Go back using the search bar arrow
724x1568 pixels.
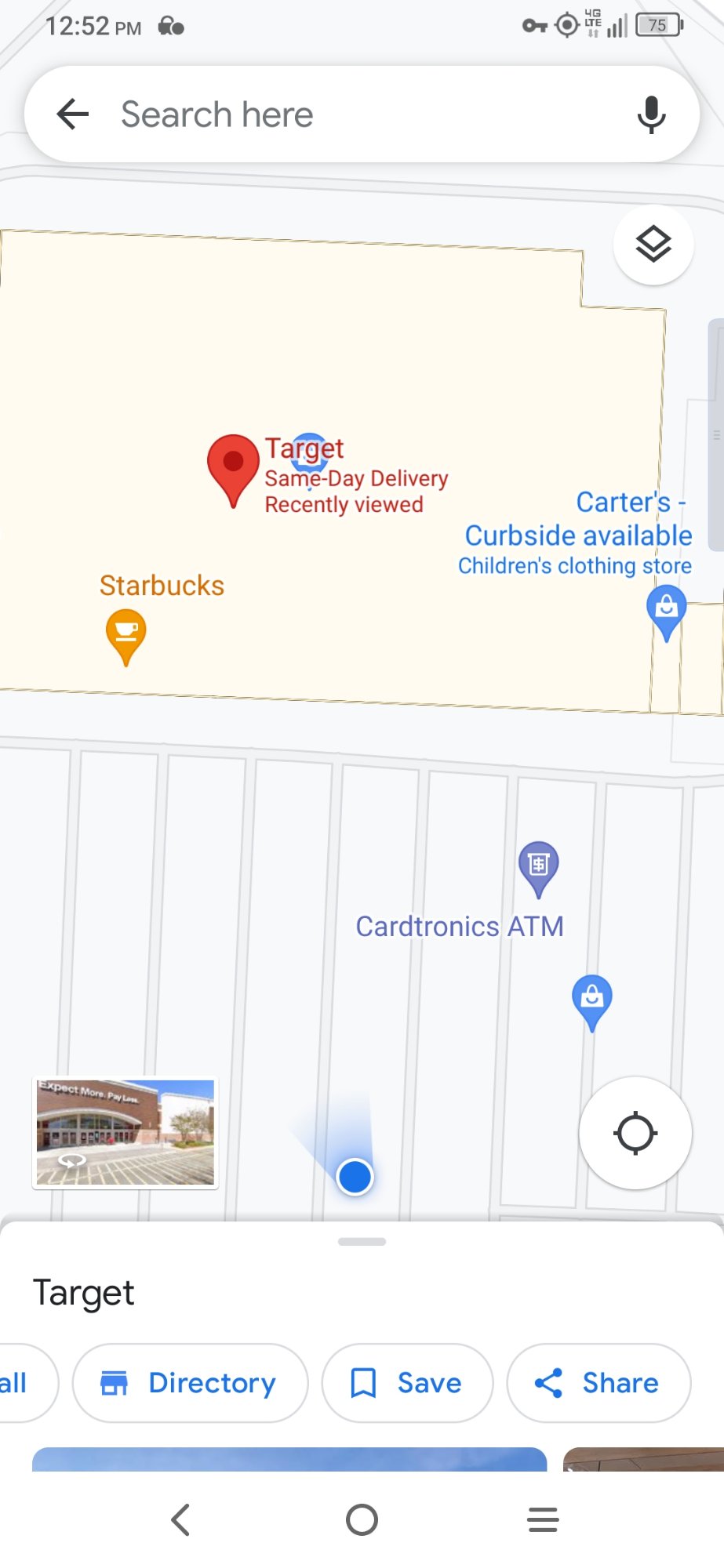click(x=73, y=114)
